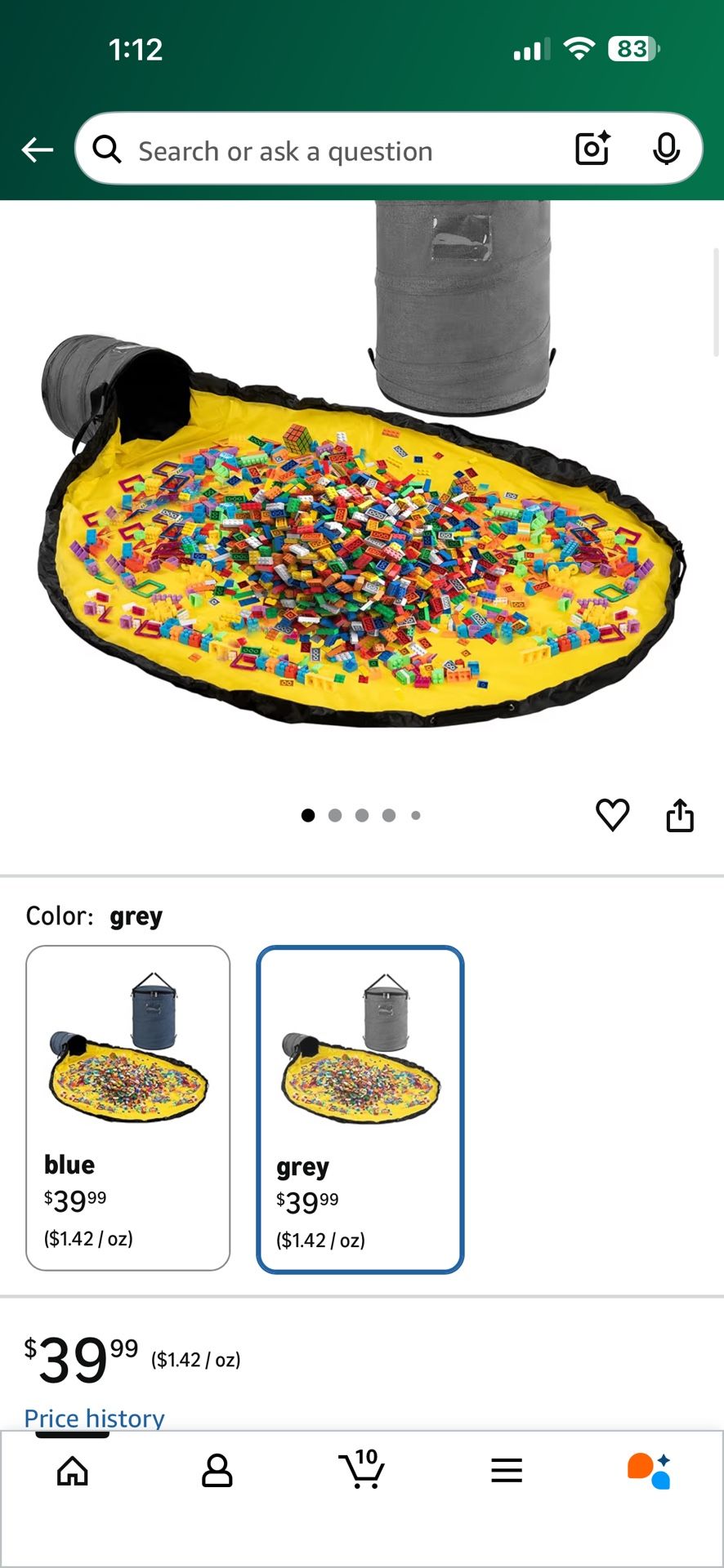Share this product
Screen dimensions: 724x1568
(x=680, y=814)
